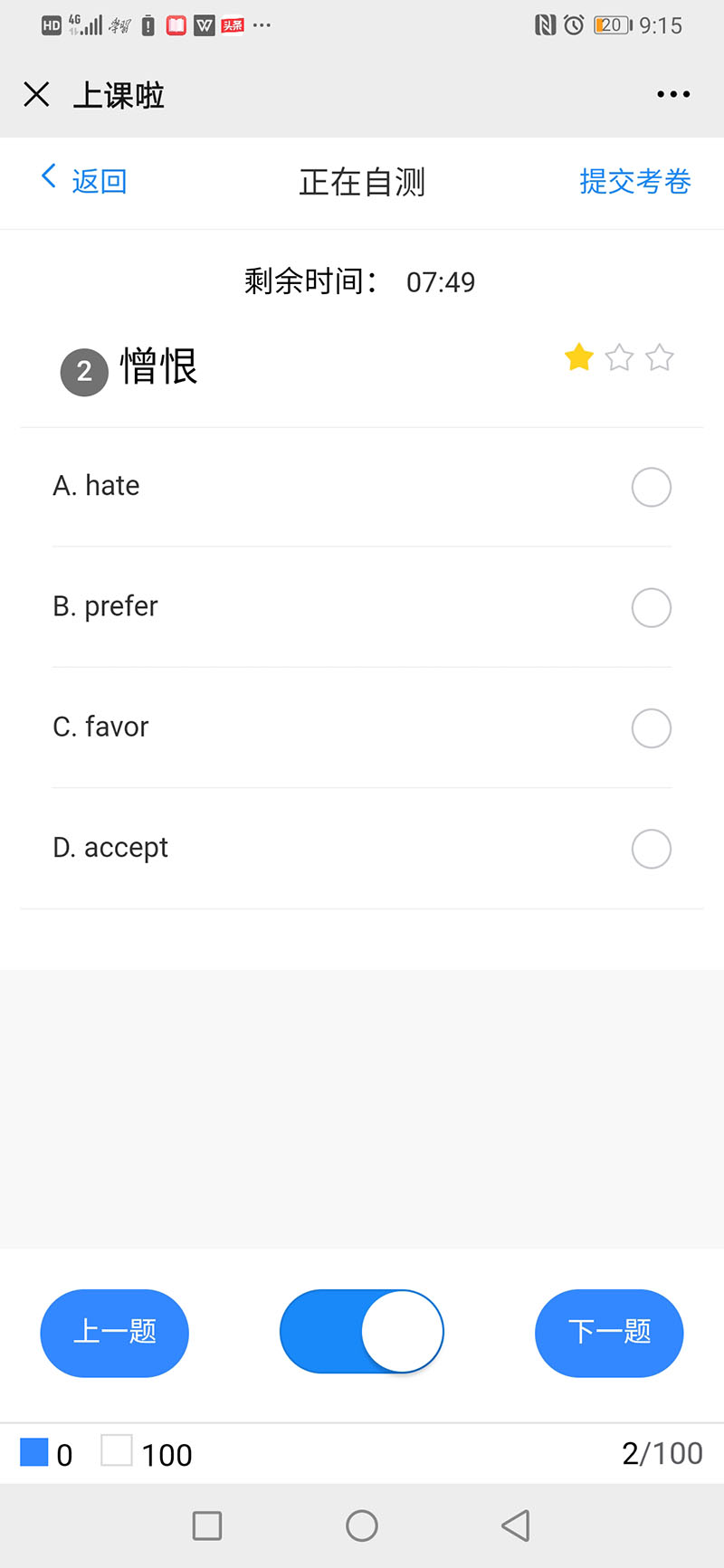The image size is (724, 1568).
Task: Tap the system home button
Action: (x=362, y=1525)
